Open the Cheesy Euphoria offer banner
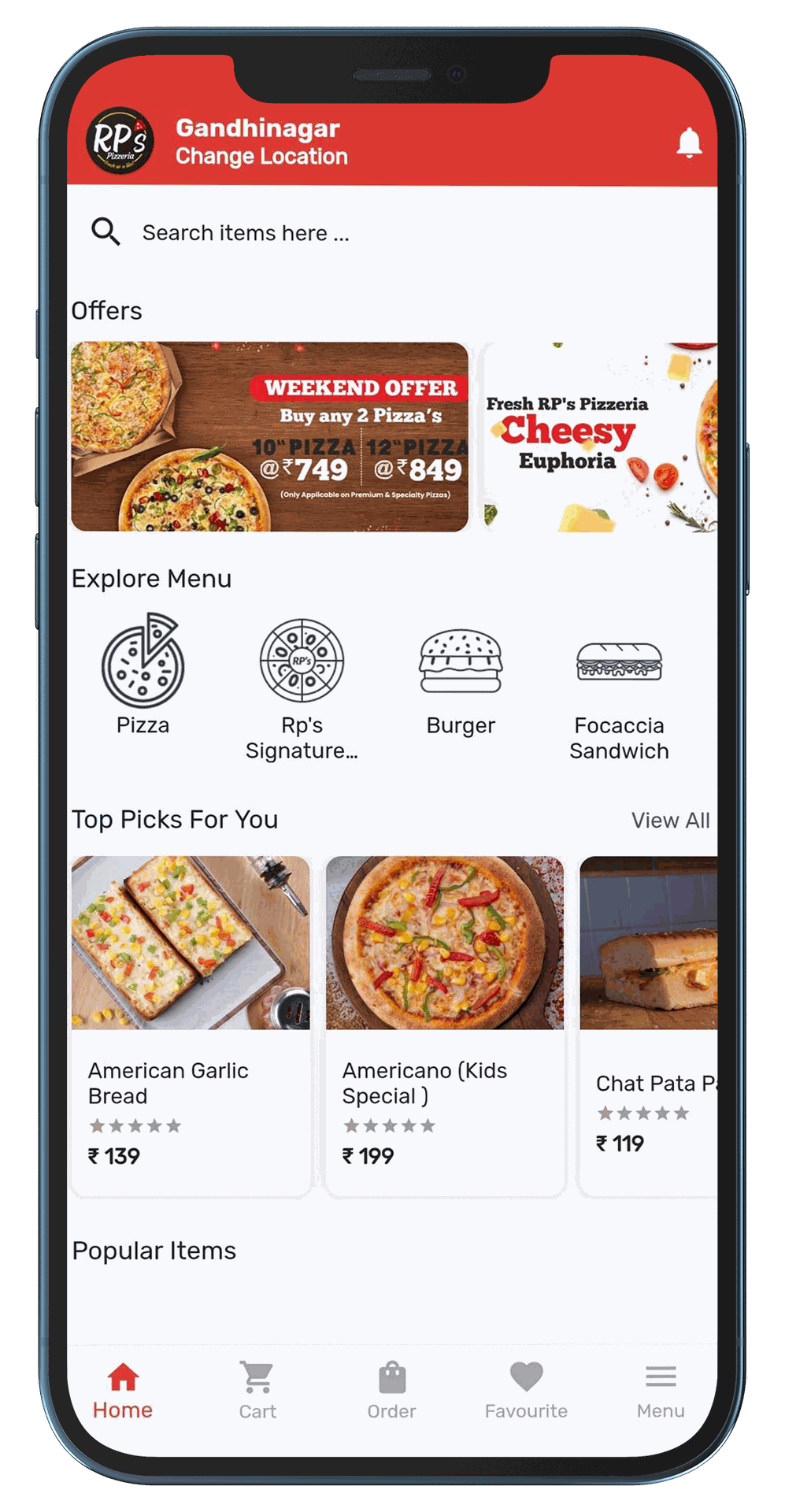This screenshot has height=1512, width=785. pos(600,437)
